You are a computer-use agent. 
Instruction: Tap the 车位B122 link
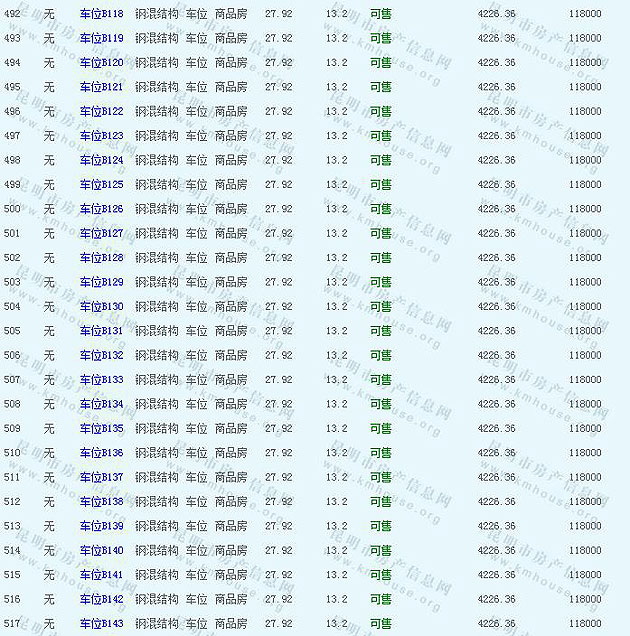[102, 112]
